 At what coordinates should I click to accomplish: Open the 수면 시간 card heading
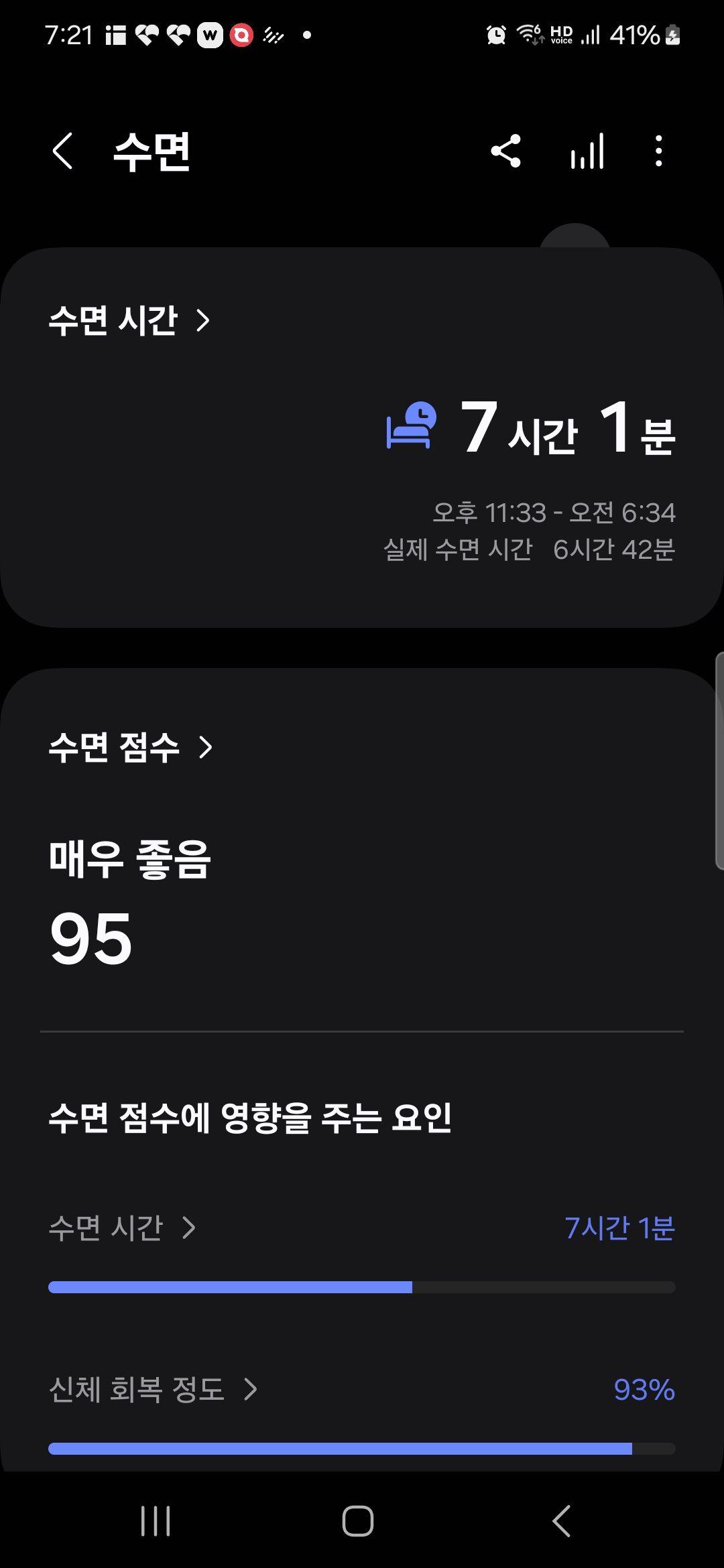pyautogui.click(x=129, y=320)
